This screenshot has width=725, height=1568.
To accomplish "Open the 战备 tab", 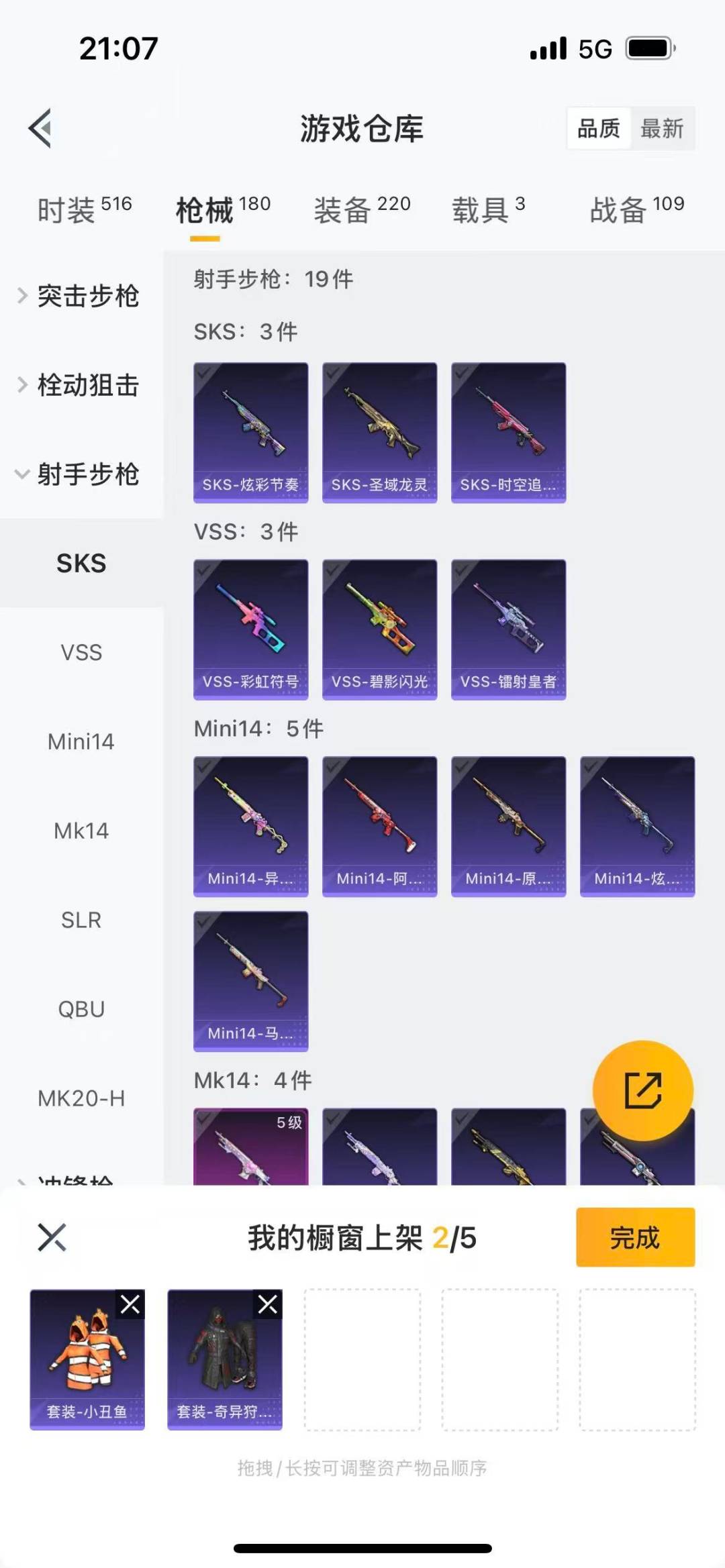I will [636, 209].
